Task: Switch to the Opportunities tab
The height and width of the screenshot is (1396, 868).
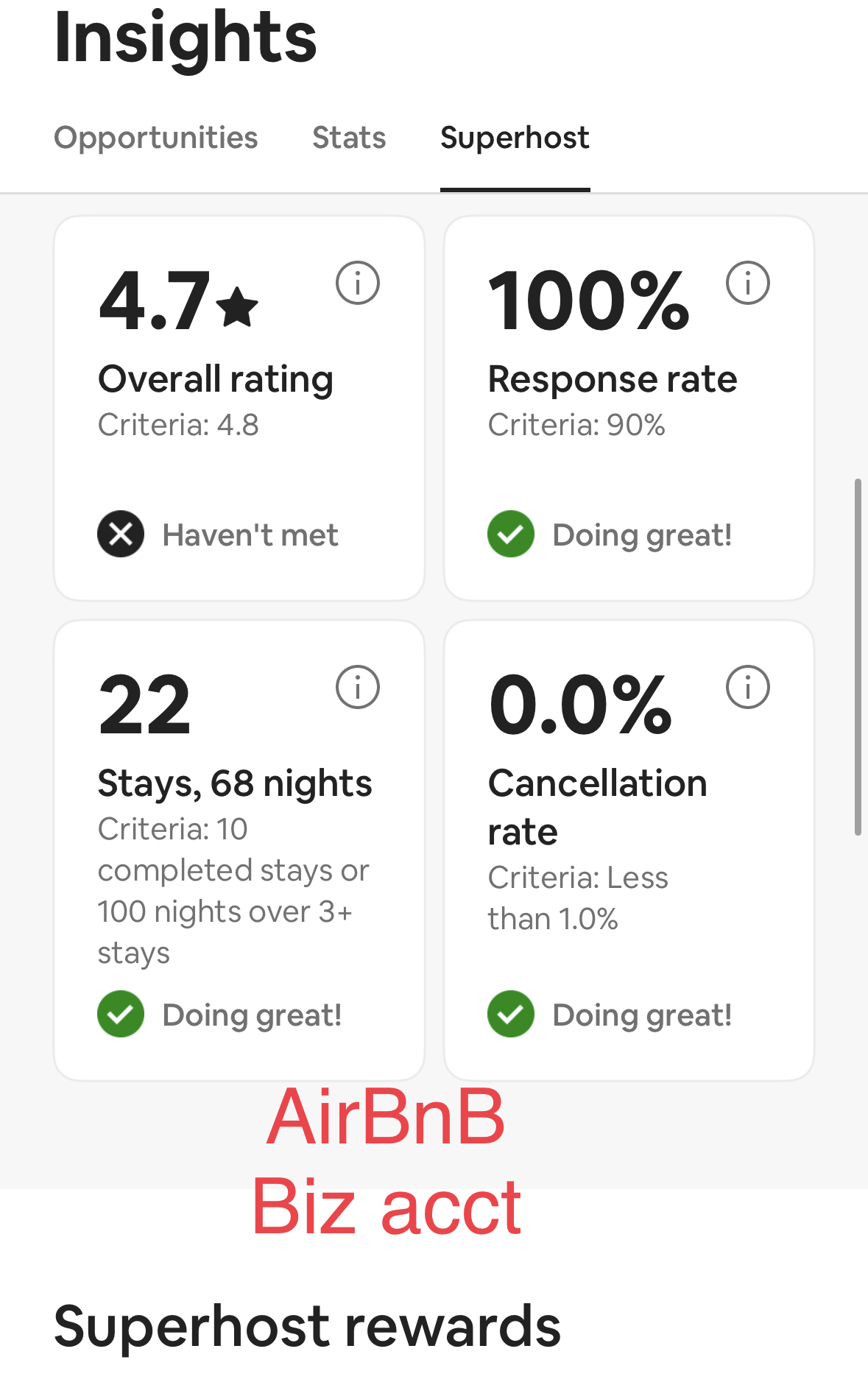Action: [x=156, y=138]
